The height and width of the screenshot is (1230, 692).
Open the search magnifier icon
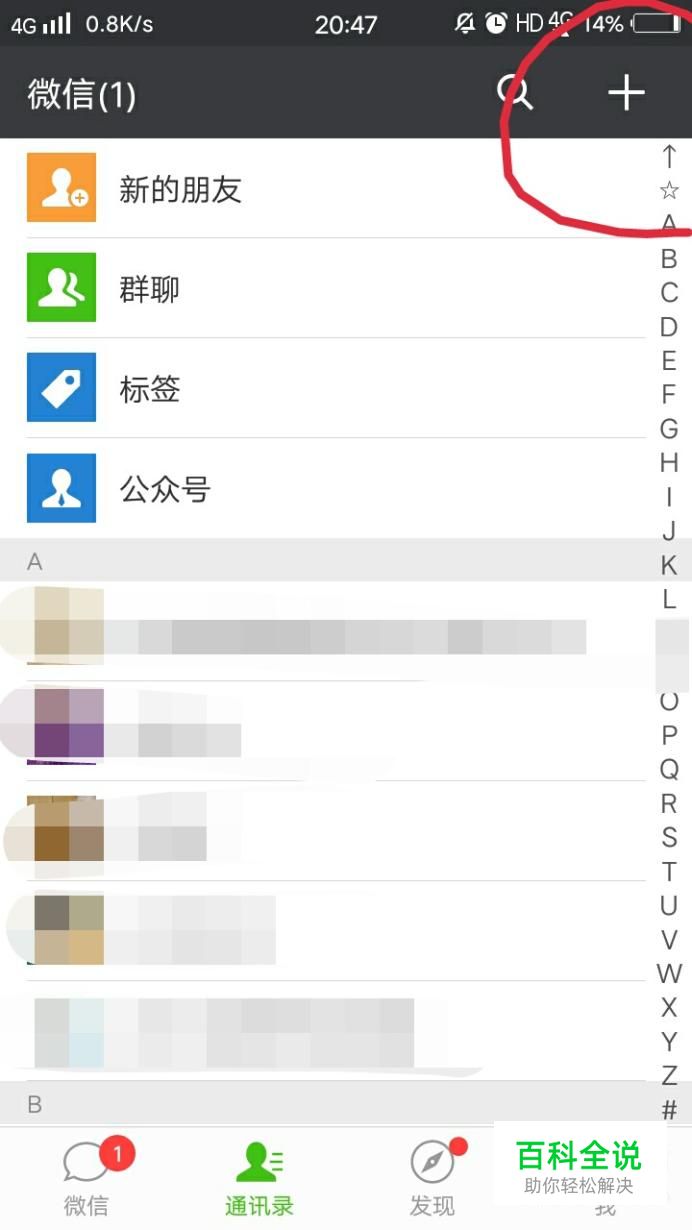pos(515,93)
